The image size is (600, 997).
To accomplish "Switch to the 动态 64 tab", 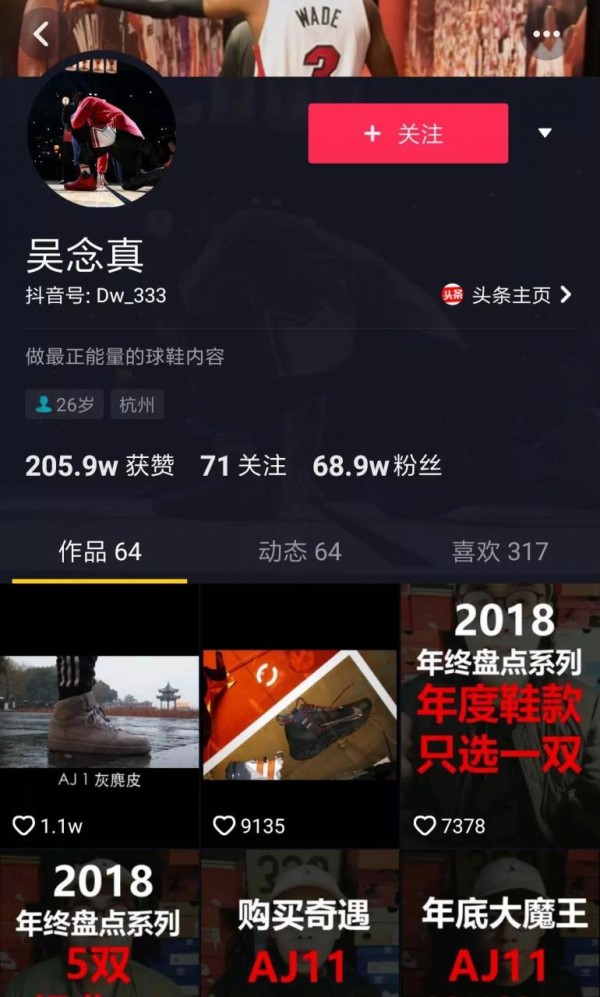I will click(x=299, y=551).
